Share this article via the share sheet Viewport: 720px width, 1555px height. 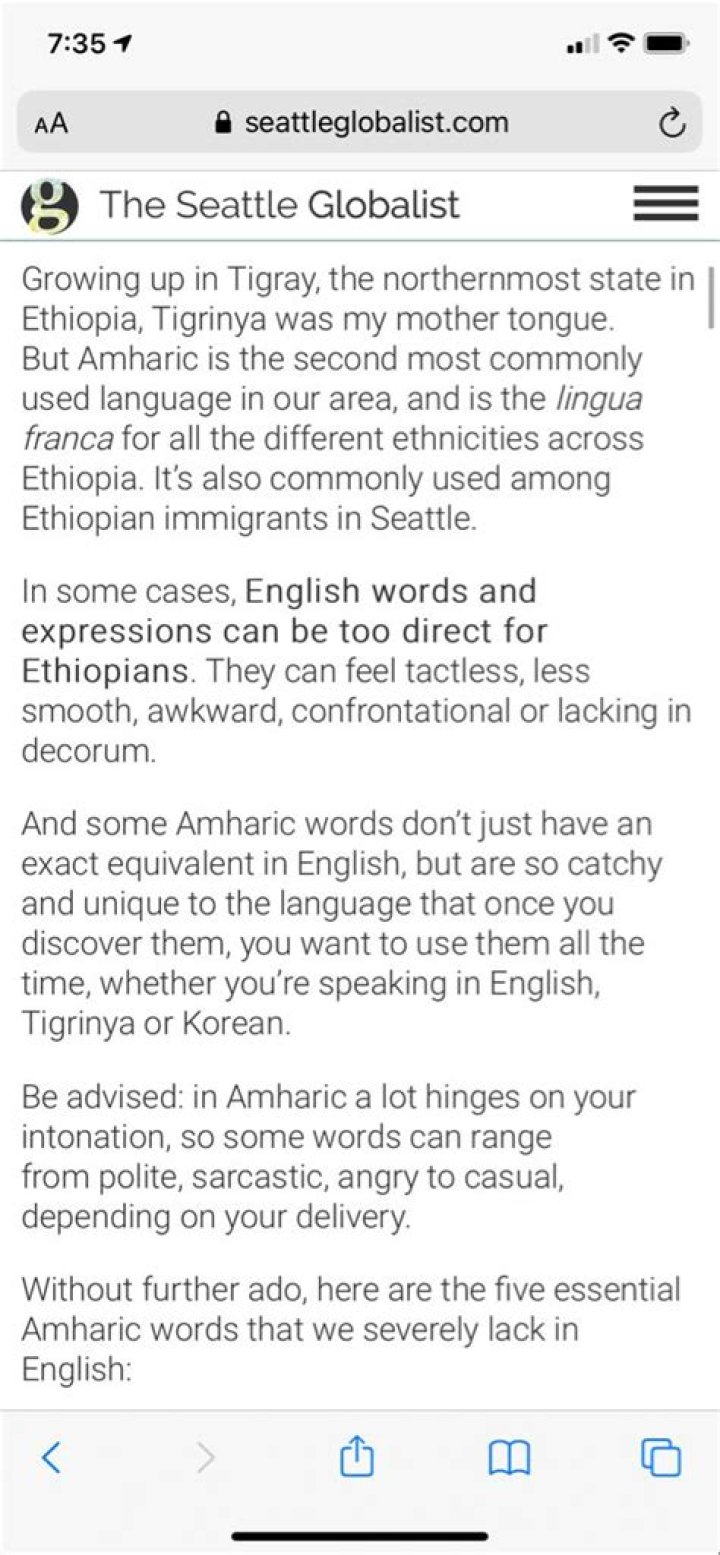(x=357, y=1458)
